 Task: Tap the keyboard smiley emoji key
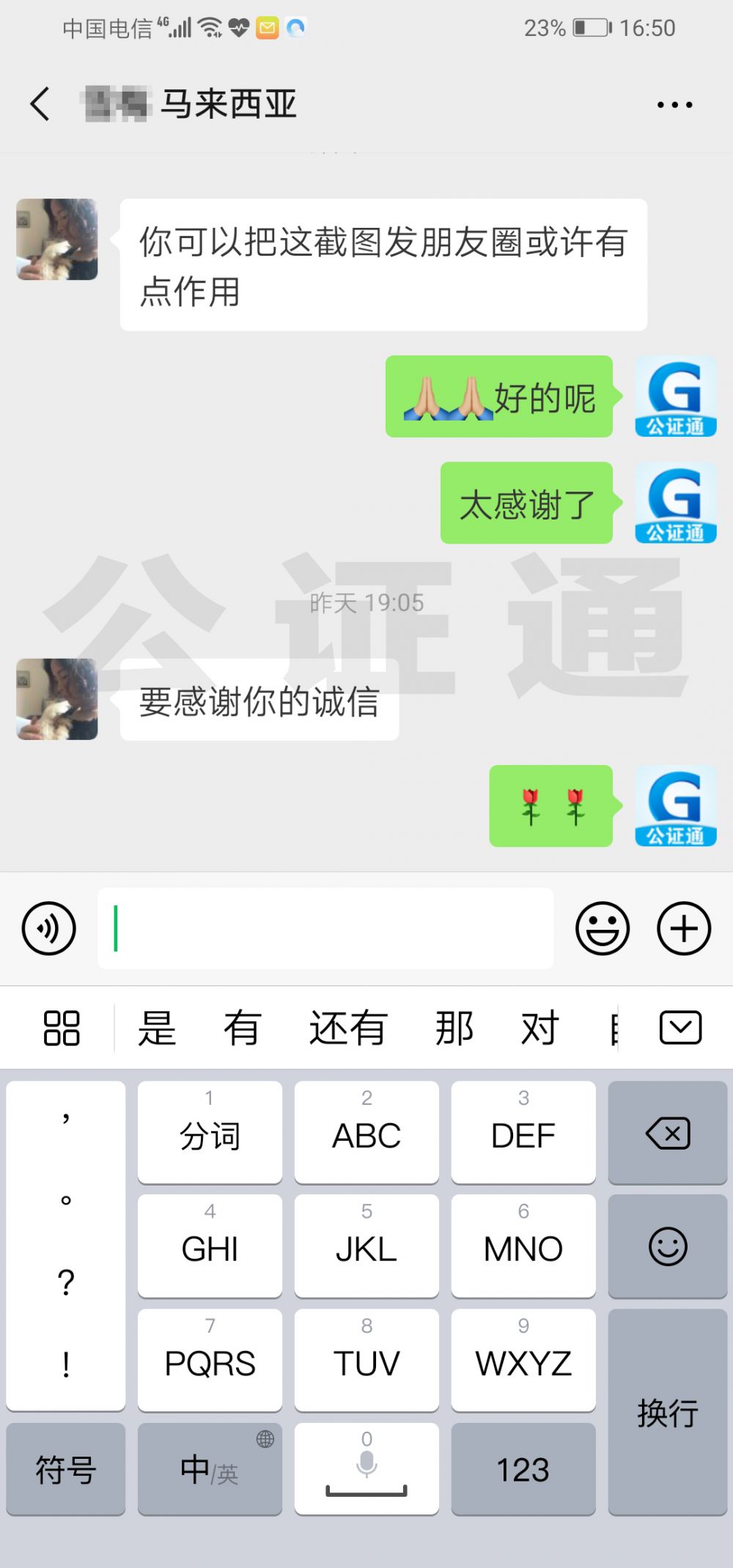click(x=668, y=1246)
